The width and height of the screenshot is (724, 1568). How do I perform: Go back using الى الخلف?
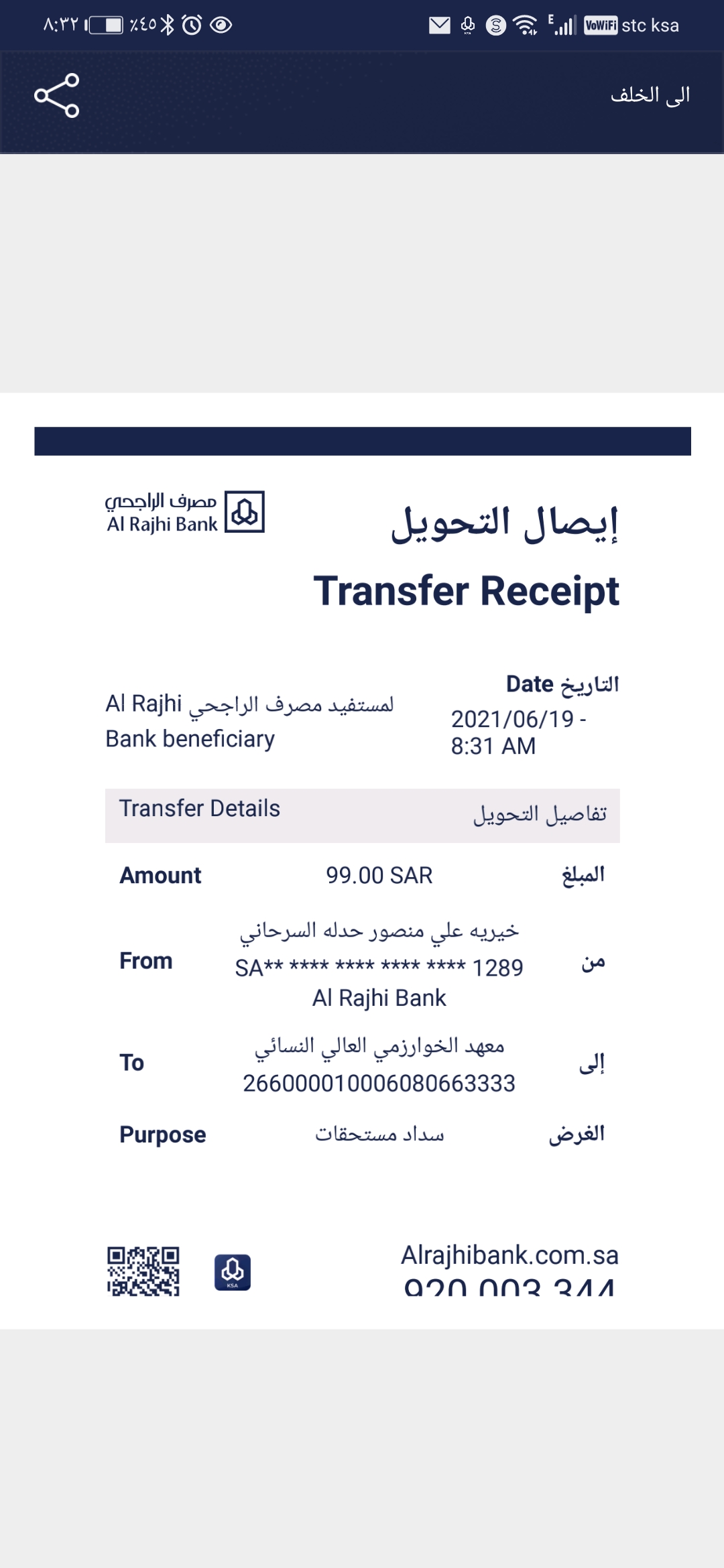pyautogui.click(x=650, y=96)
